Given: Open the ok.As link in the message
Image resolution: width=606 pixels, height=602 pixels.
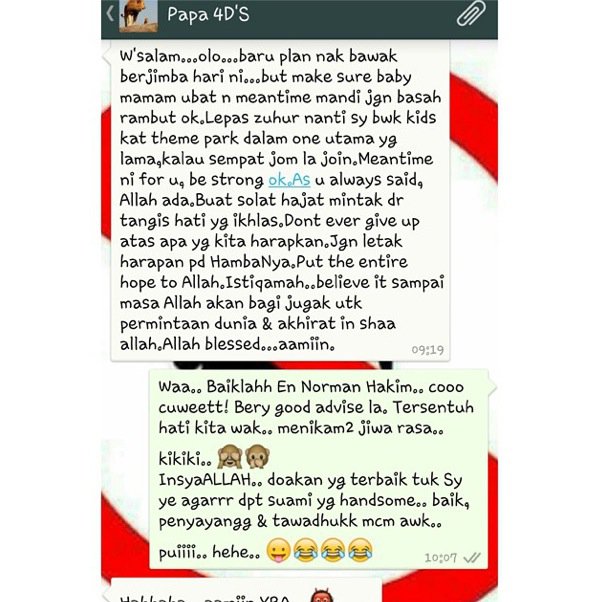Looking at the screenshot, I should tap(290, 180).
